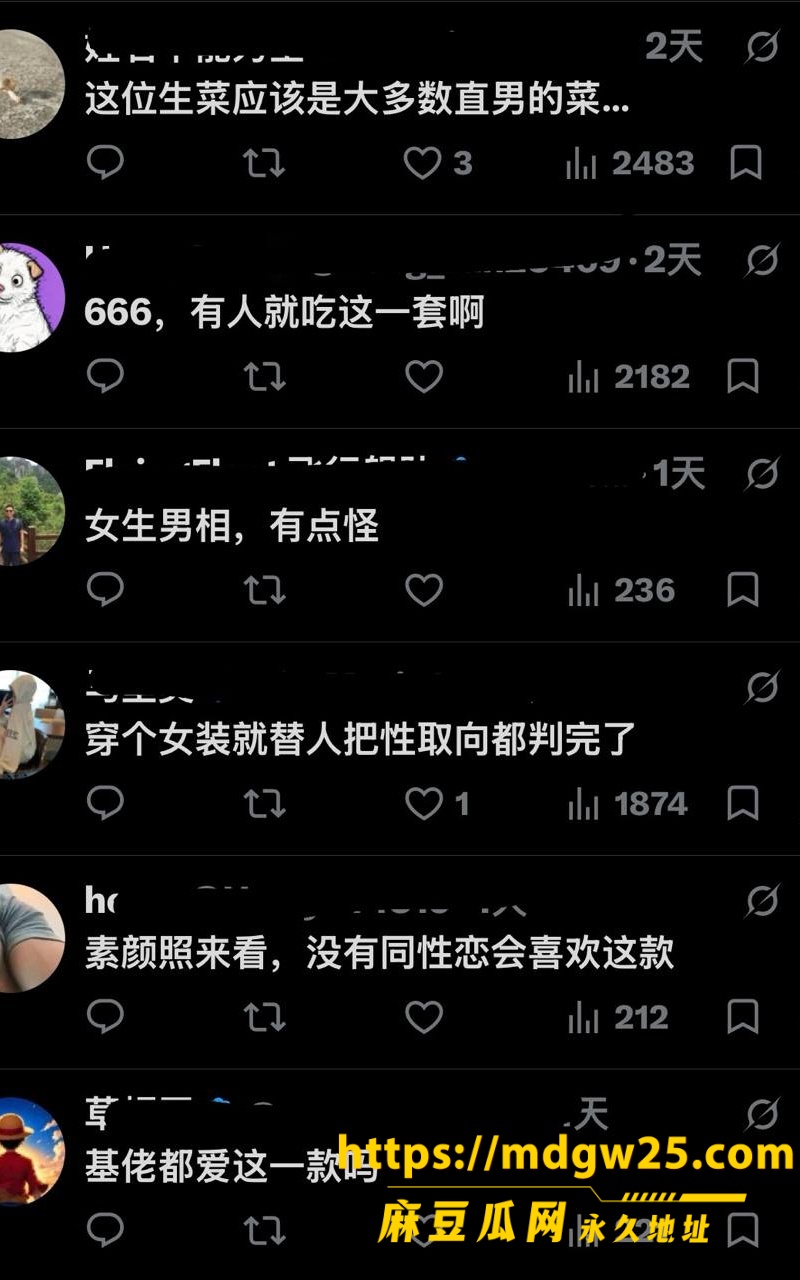This screenshot has height=1280, width=800.
Task: Open the comment "素颜照来看,没有同性恋会喜欢这款"
Action: (x=380, y=954)
